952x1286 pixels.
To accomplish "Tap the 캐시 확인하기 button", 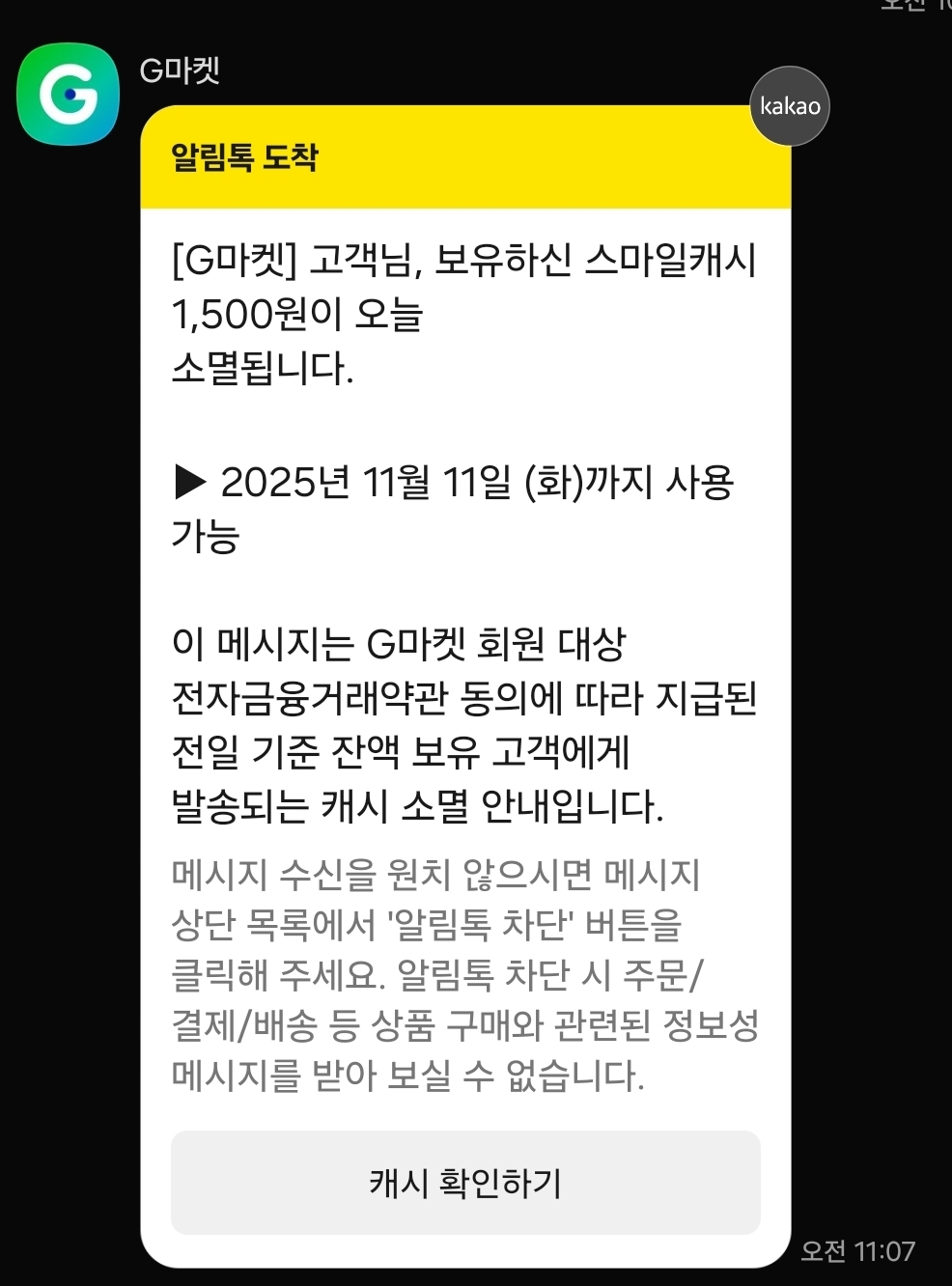I will (x=465, y=1182).
